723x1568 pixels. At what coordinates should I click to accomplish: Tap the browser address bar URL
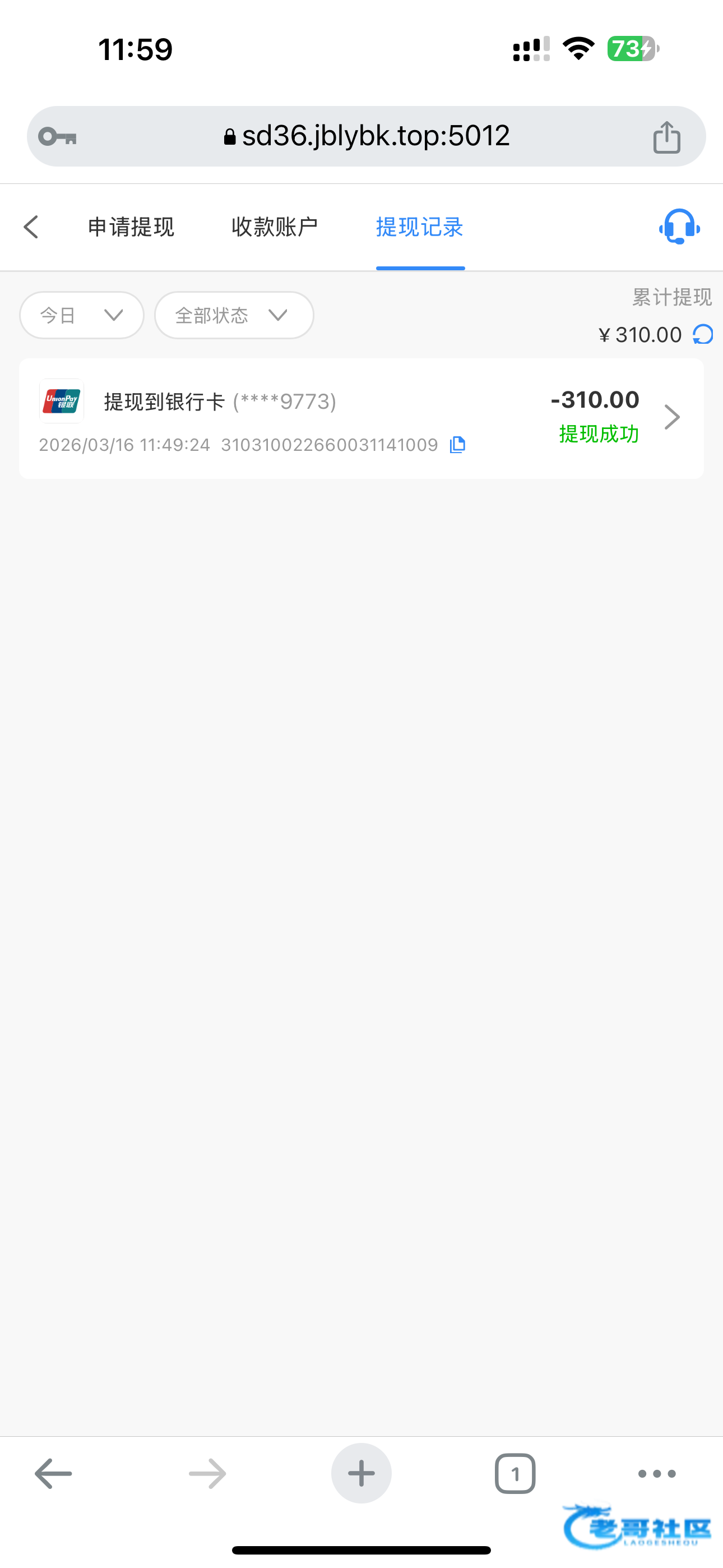pyautogui.click(x=367, y=136)
